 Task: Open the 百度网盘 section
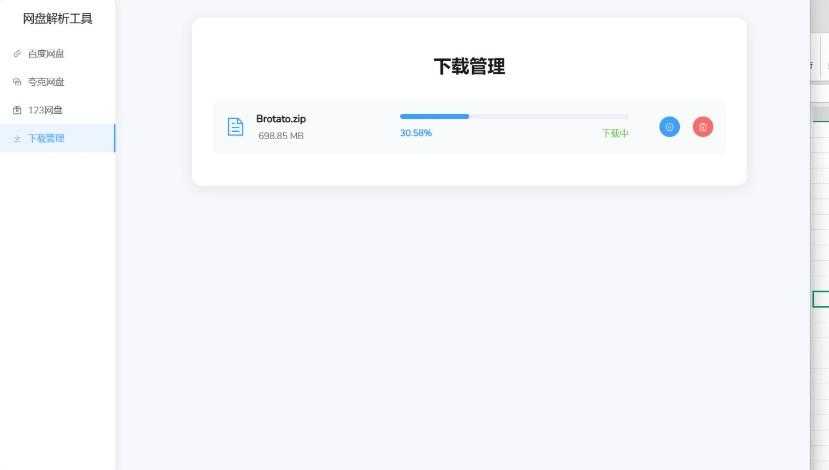pyautogui.click(x=45, y=54)
